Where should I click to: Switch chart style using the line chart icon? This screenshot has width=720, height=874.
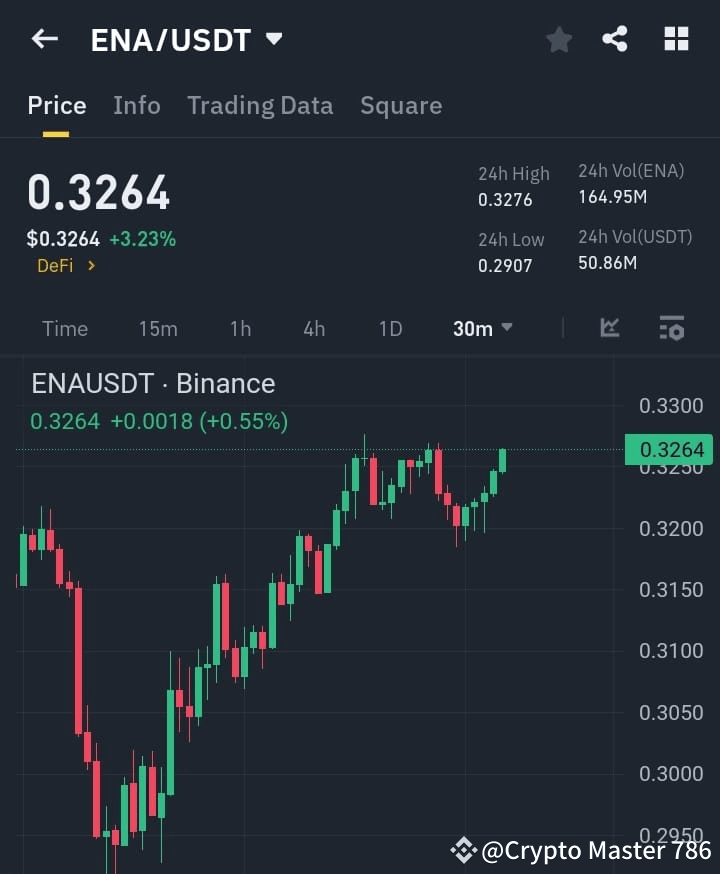click(x=609, y=328)
